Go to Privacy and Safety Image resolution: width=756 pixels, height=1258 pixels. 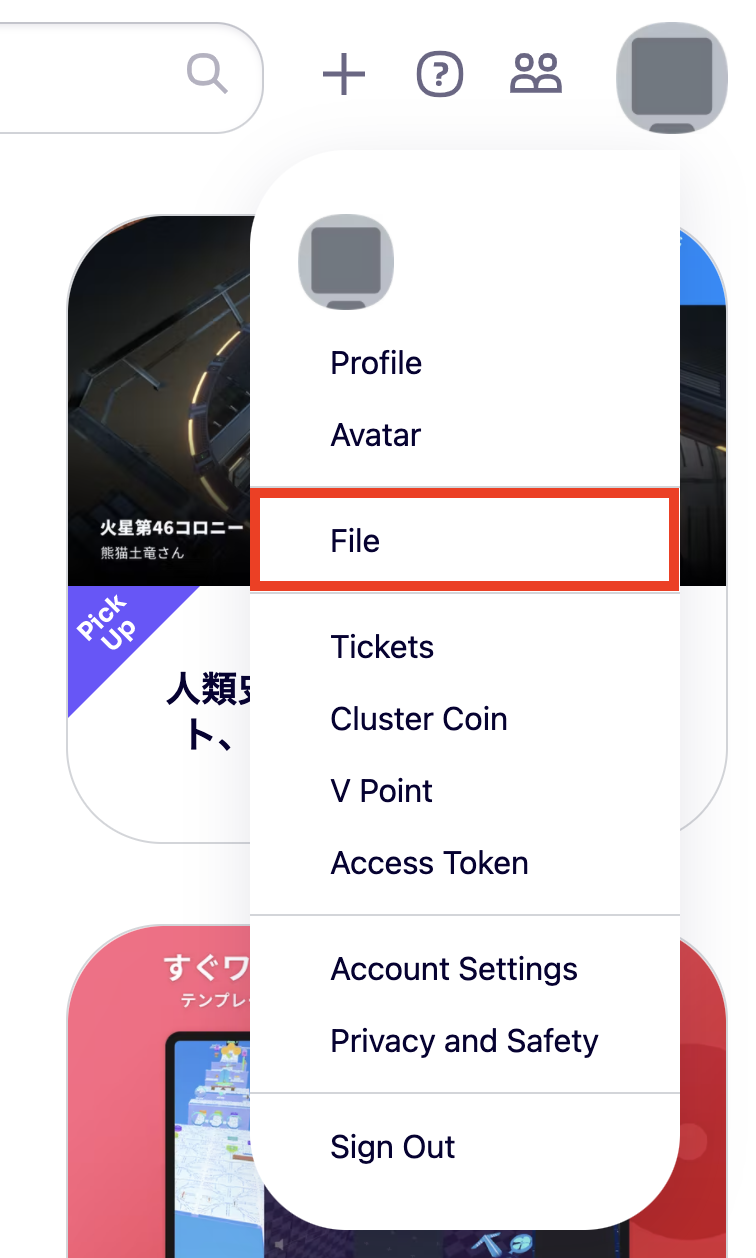click(464, 1041)
